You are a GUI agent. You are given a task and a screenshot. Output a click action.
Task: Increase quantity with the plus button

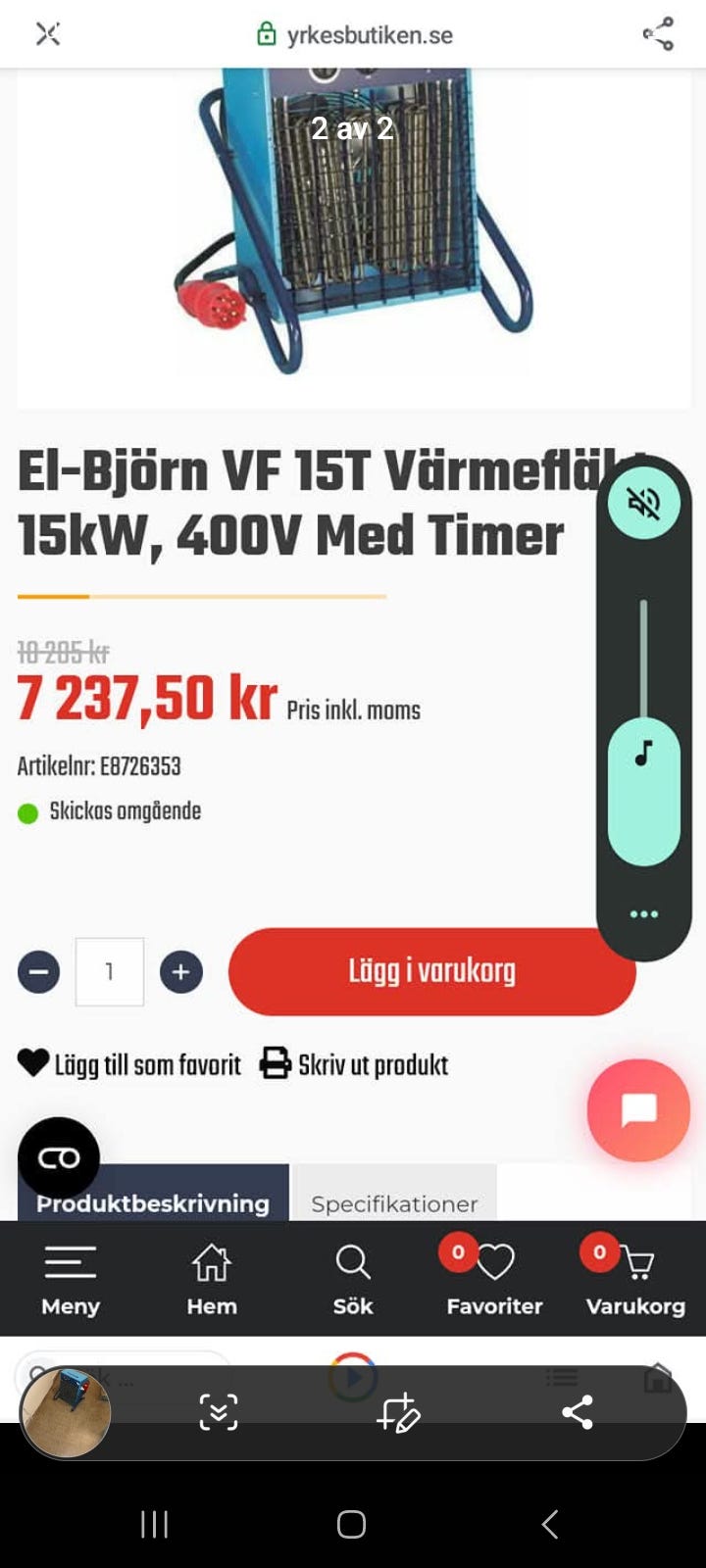pos(181,972)
